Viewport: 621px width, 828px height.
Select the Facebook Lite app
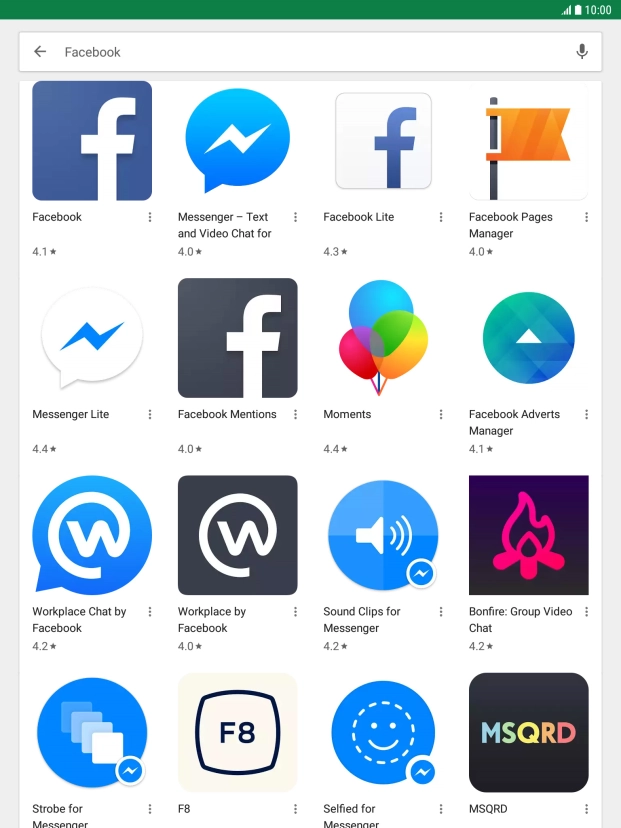[x=383, y=141]
